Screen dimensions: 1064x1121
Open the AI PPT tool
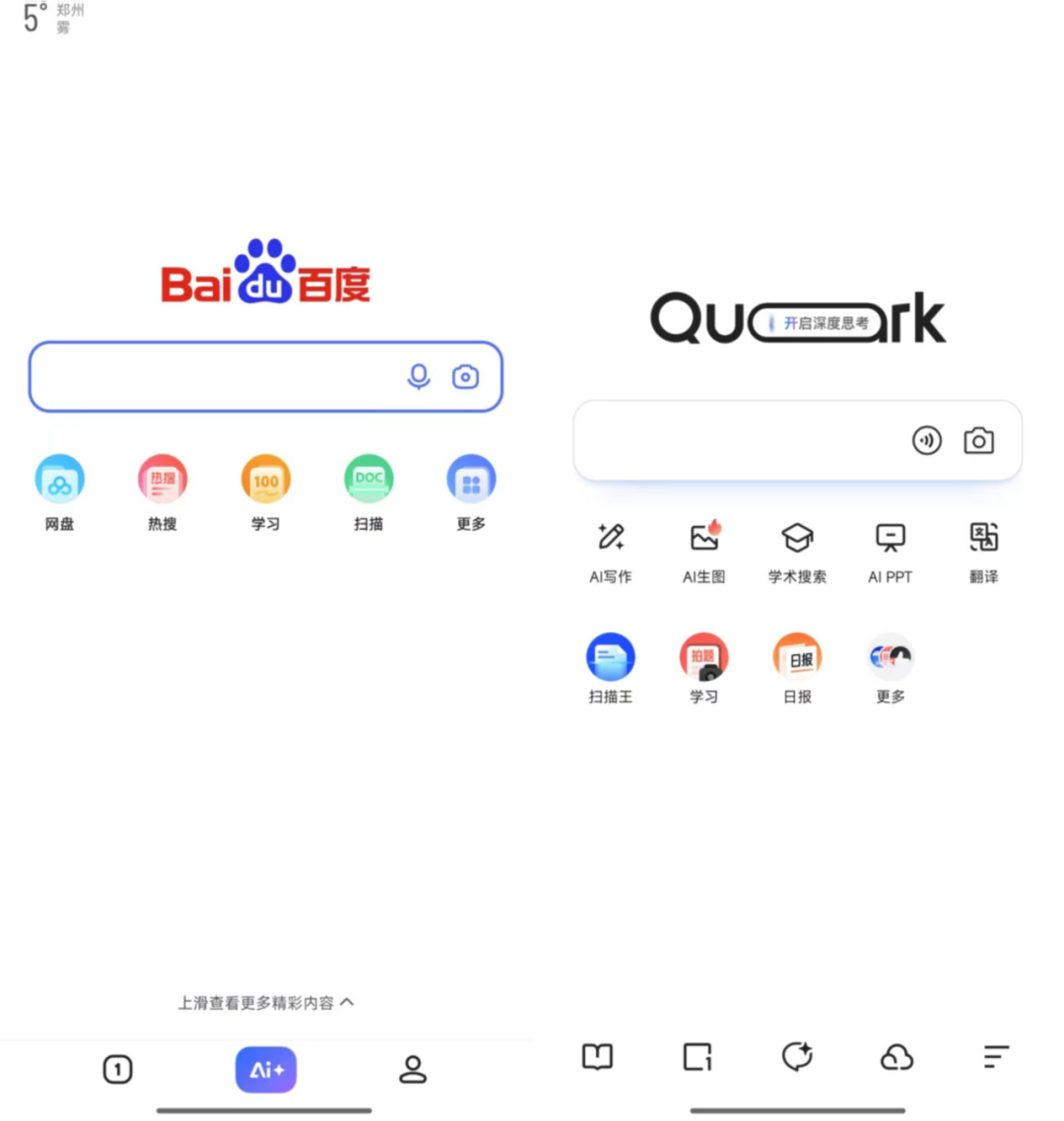click(890, 538)
